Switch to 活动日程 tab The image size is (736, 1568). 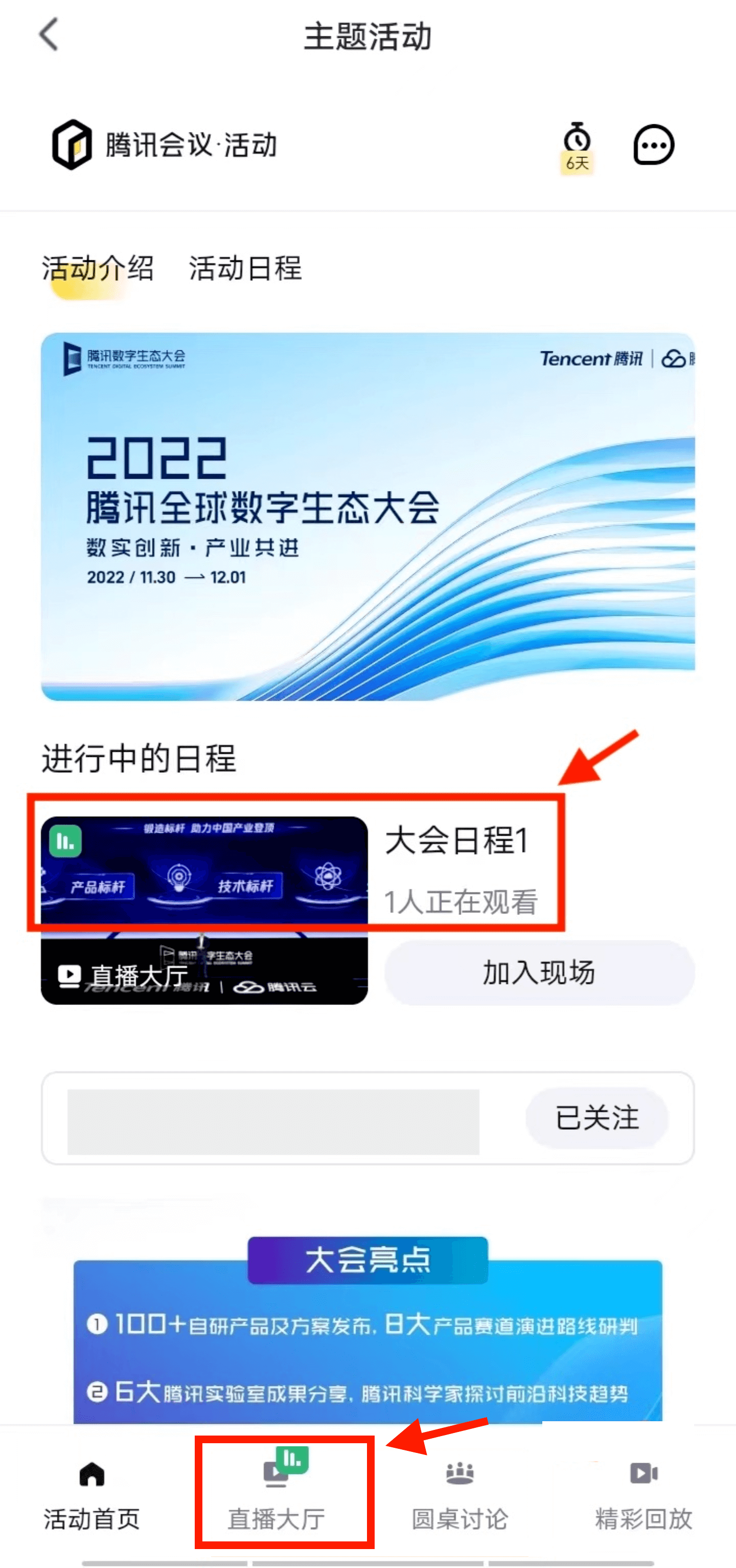pyautogui.click(x=245, y=268)
